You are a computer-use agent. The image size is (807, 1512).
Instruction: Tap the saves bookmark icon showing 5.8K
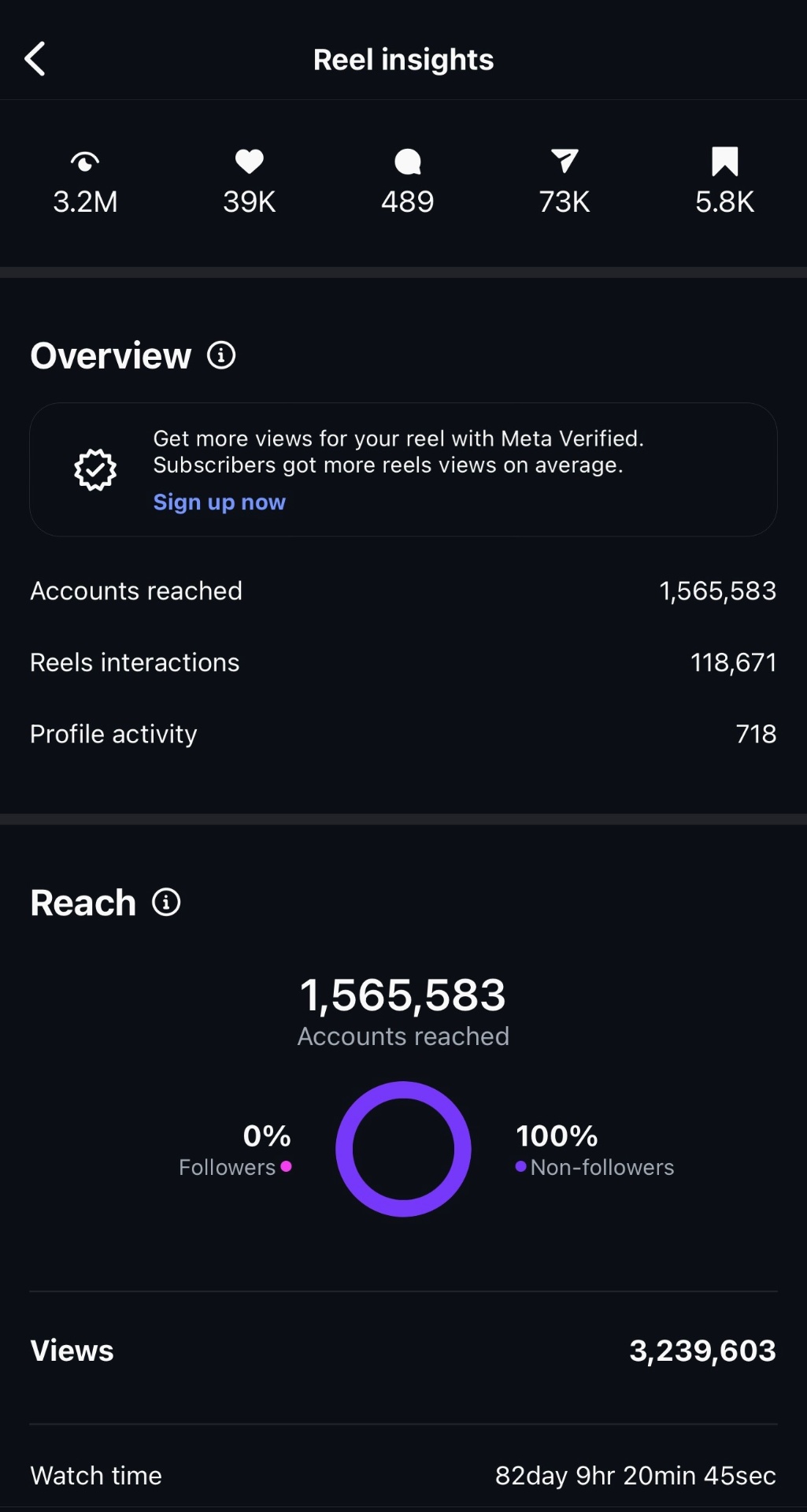[724, 161]
